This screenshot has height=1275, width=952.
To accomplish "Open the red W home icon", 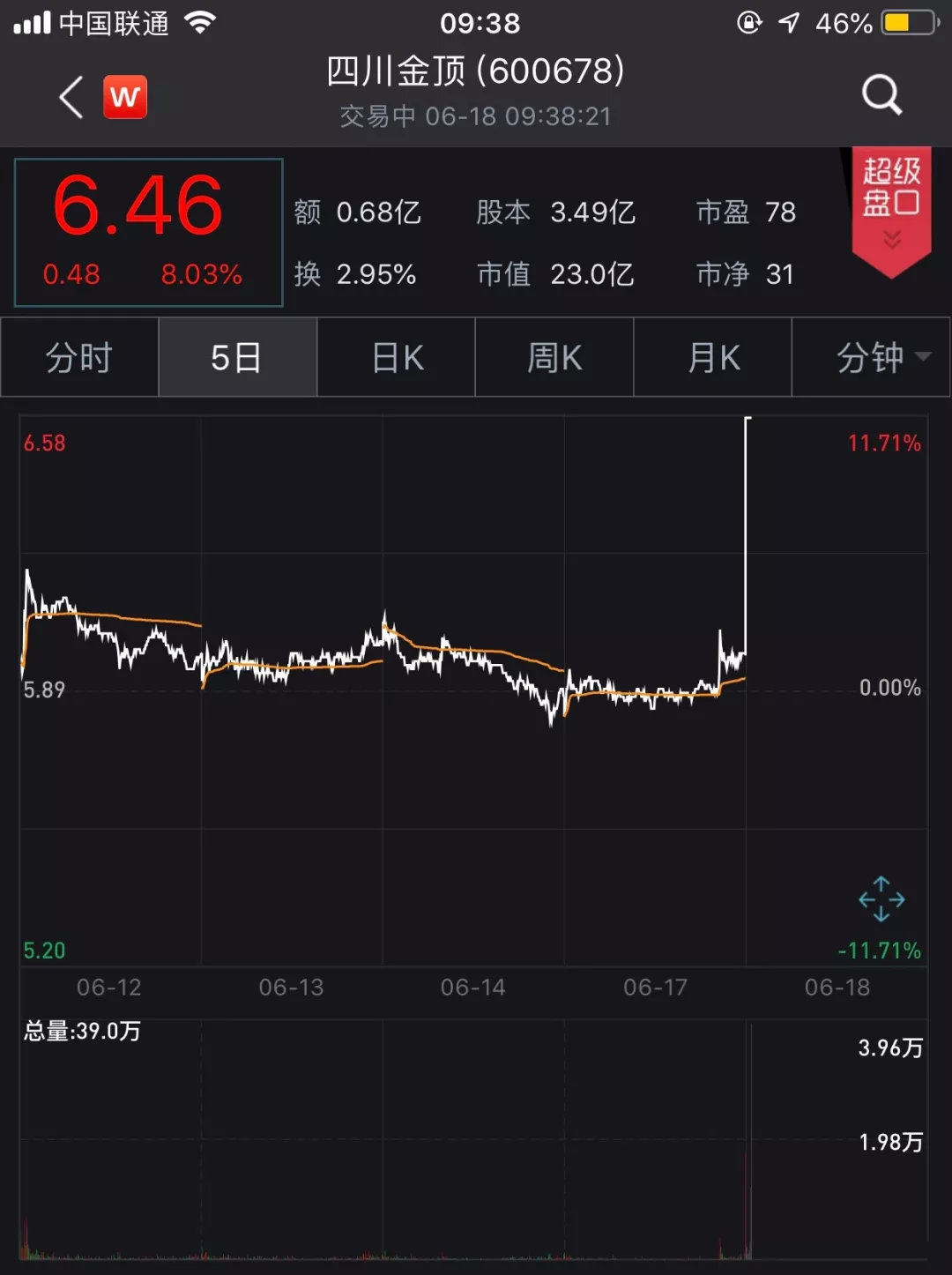I will [125, 96].
